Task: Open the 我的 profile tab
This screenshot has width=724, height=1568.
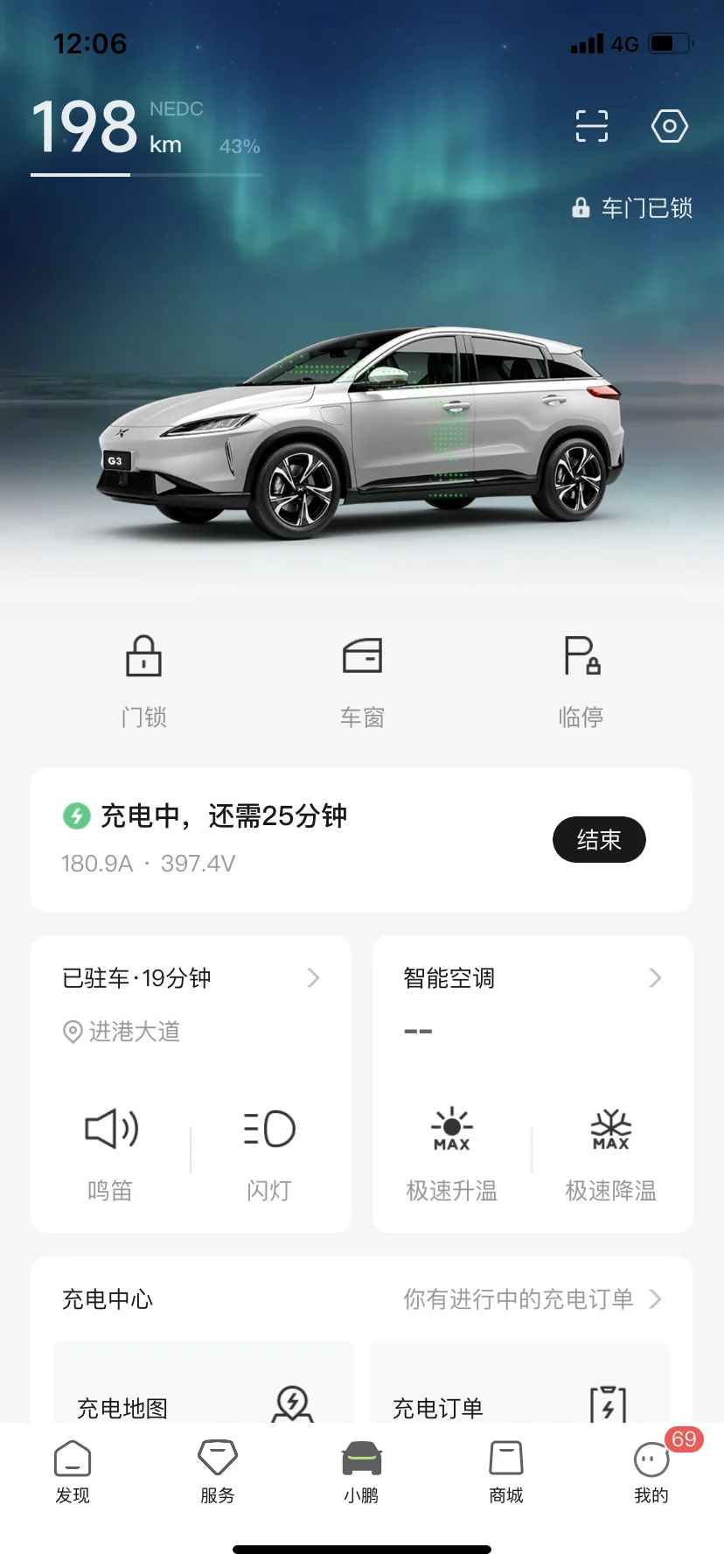Action: 651,1472
